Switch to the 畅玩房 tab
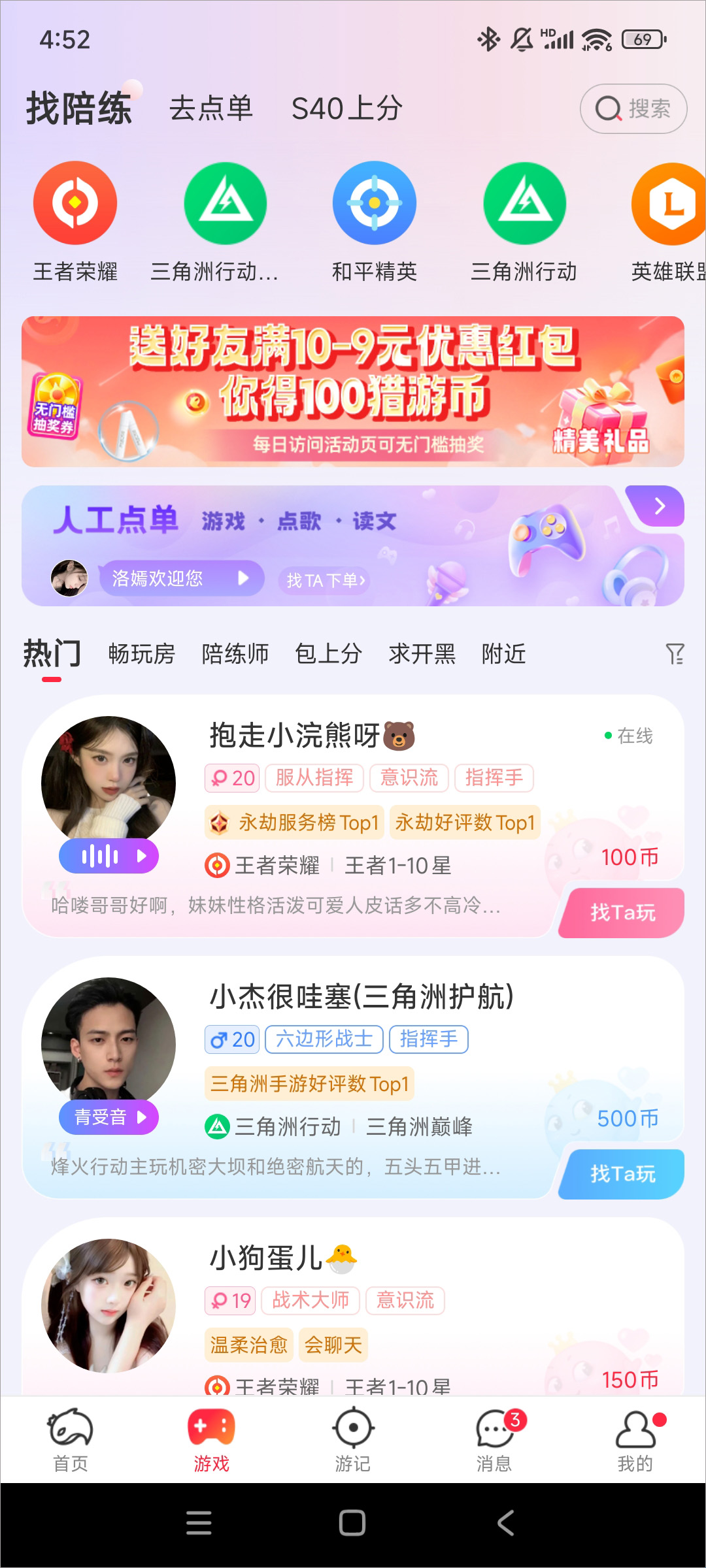The image size is (706, 1568). [141, 653]
